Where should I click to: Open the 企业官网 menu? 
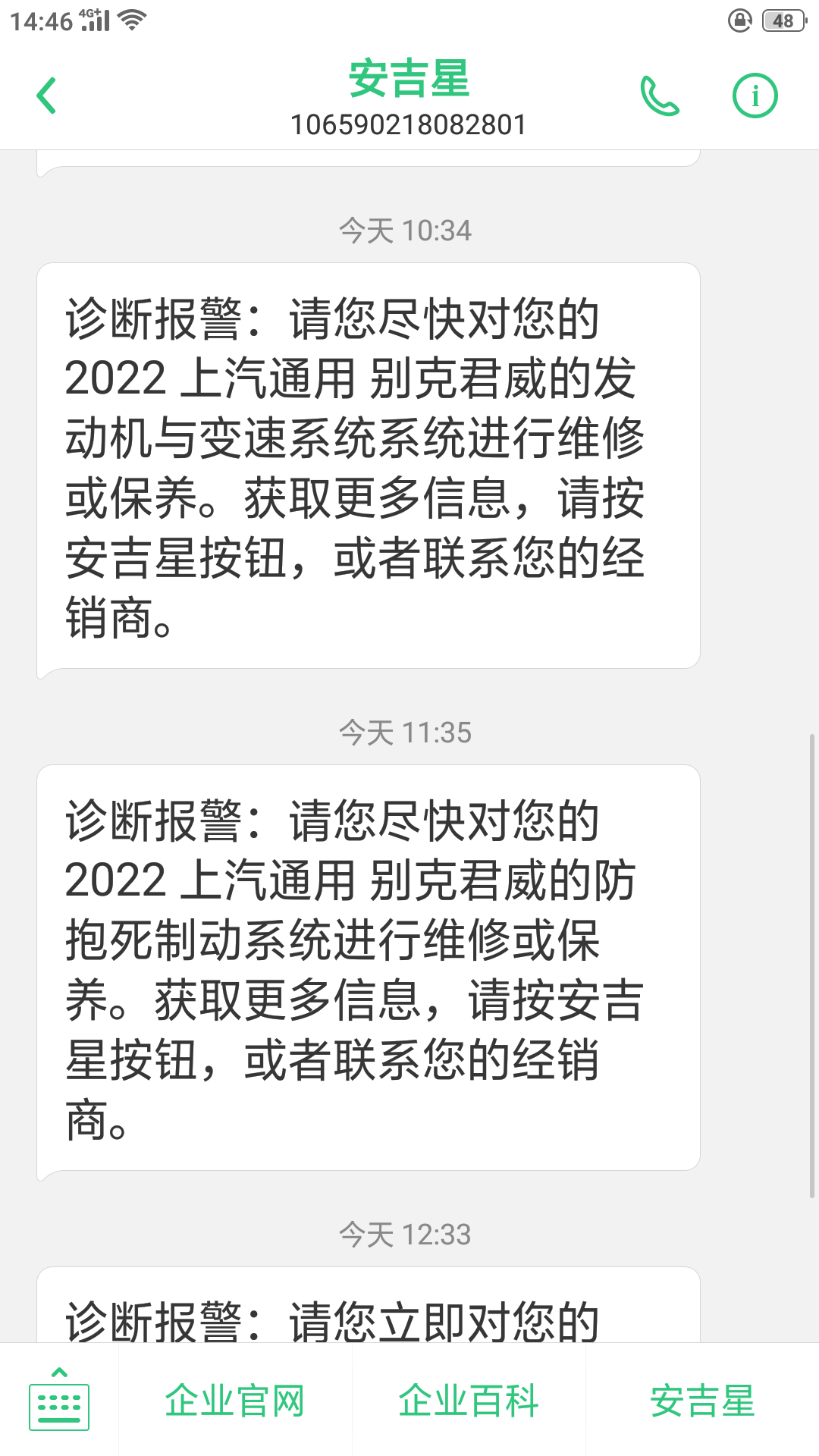tap(235, 1400)
